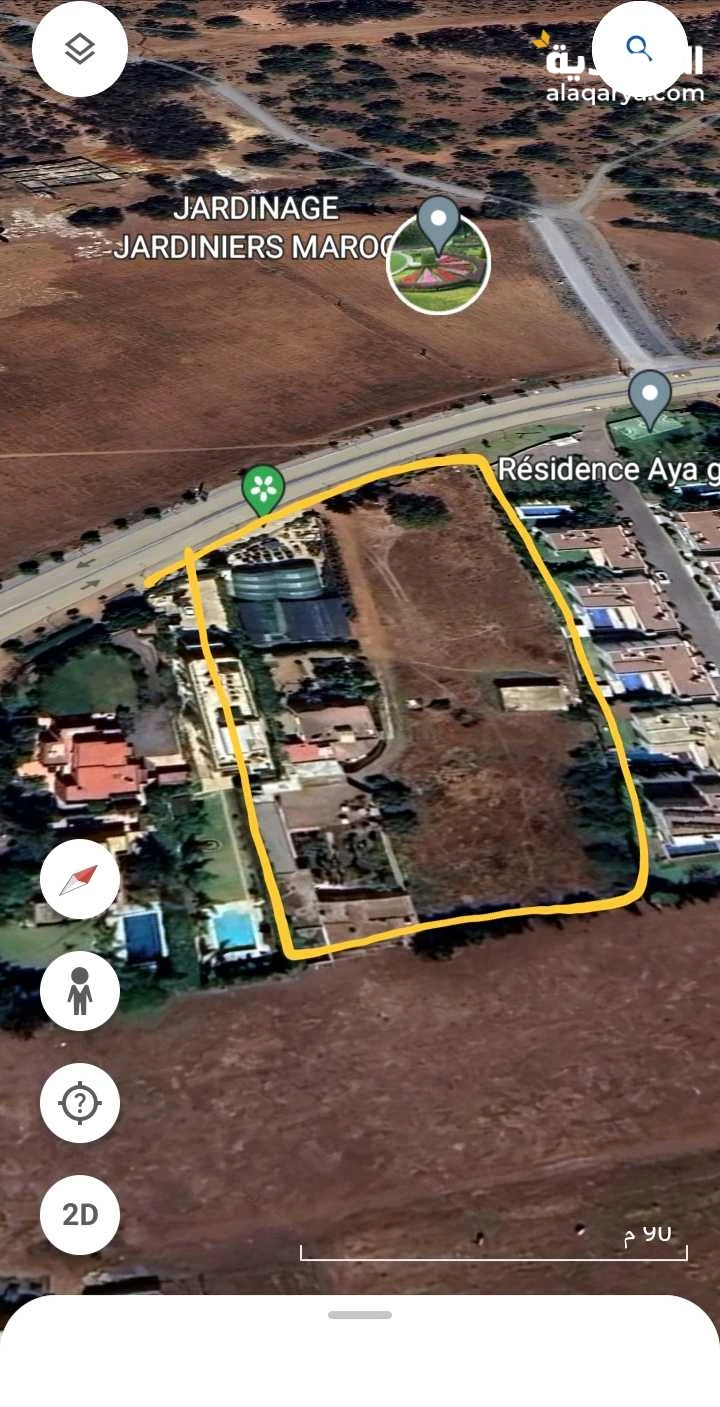The height and width of the screenshot is (1407, 720).
Task: Select the Résidence Aya location pin
Action: 650,398
